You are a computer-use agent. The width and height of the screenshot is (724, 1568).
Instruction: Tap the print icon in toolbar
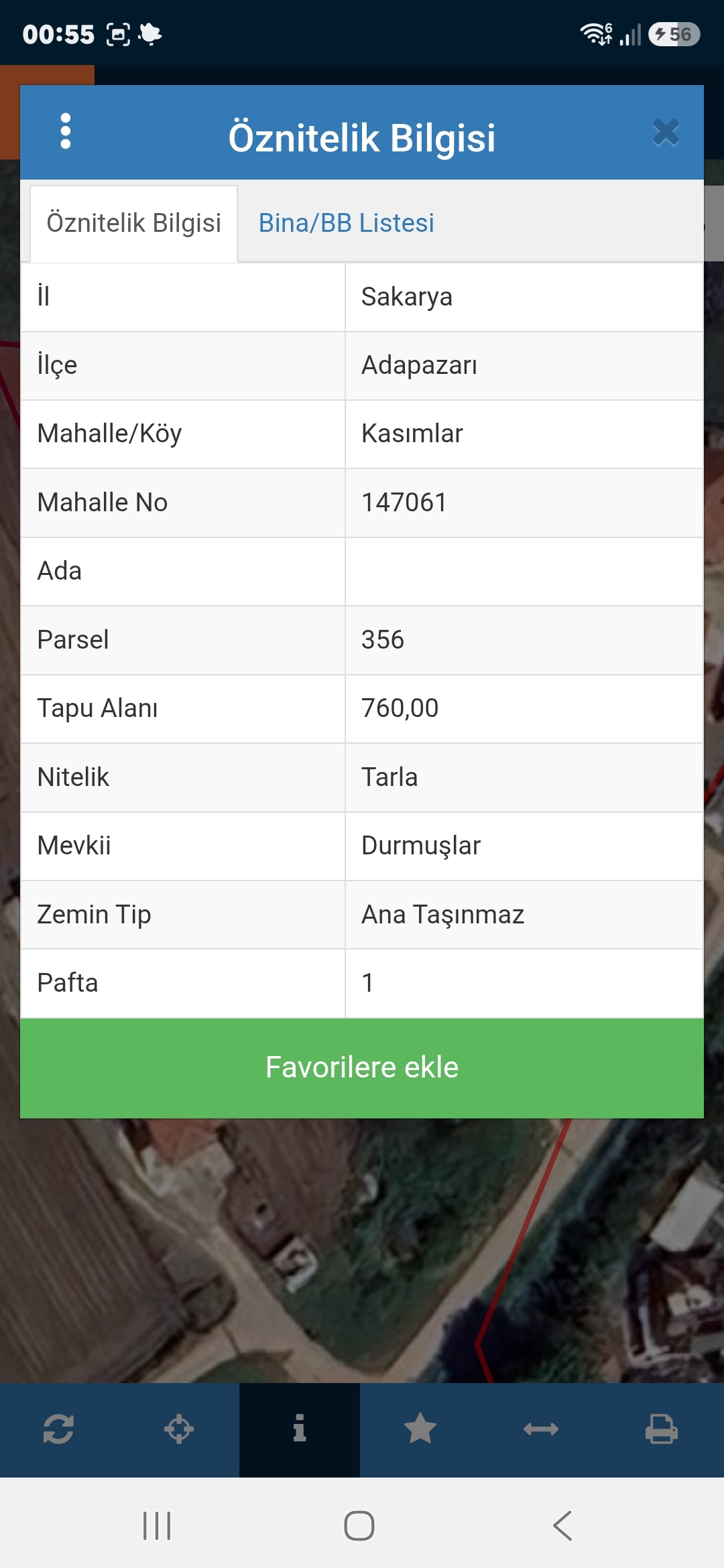pyautogui.click(x=662, y=1429)
